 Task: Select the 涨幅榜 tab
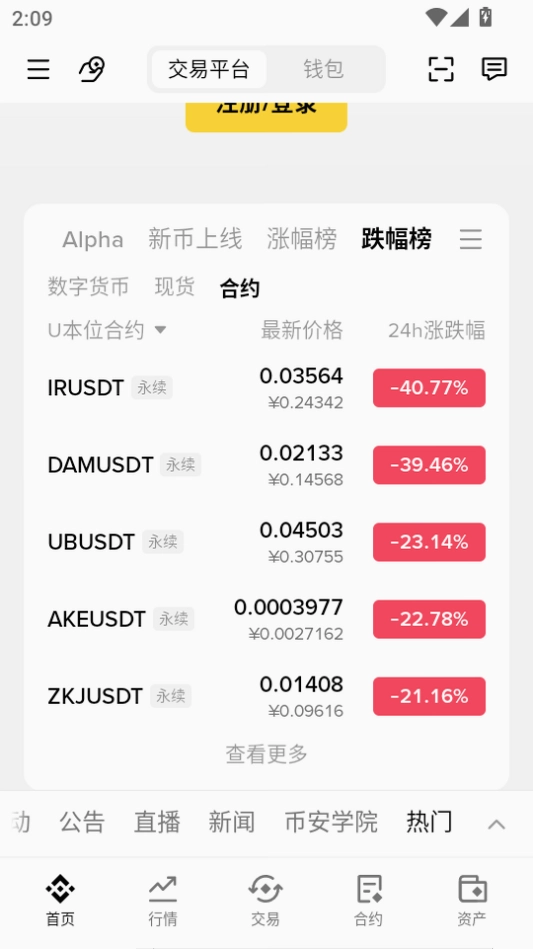coord(301,239)
